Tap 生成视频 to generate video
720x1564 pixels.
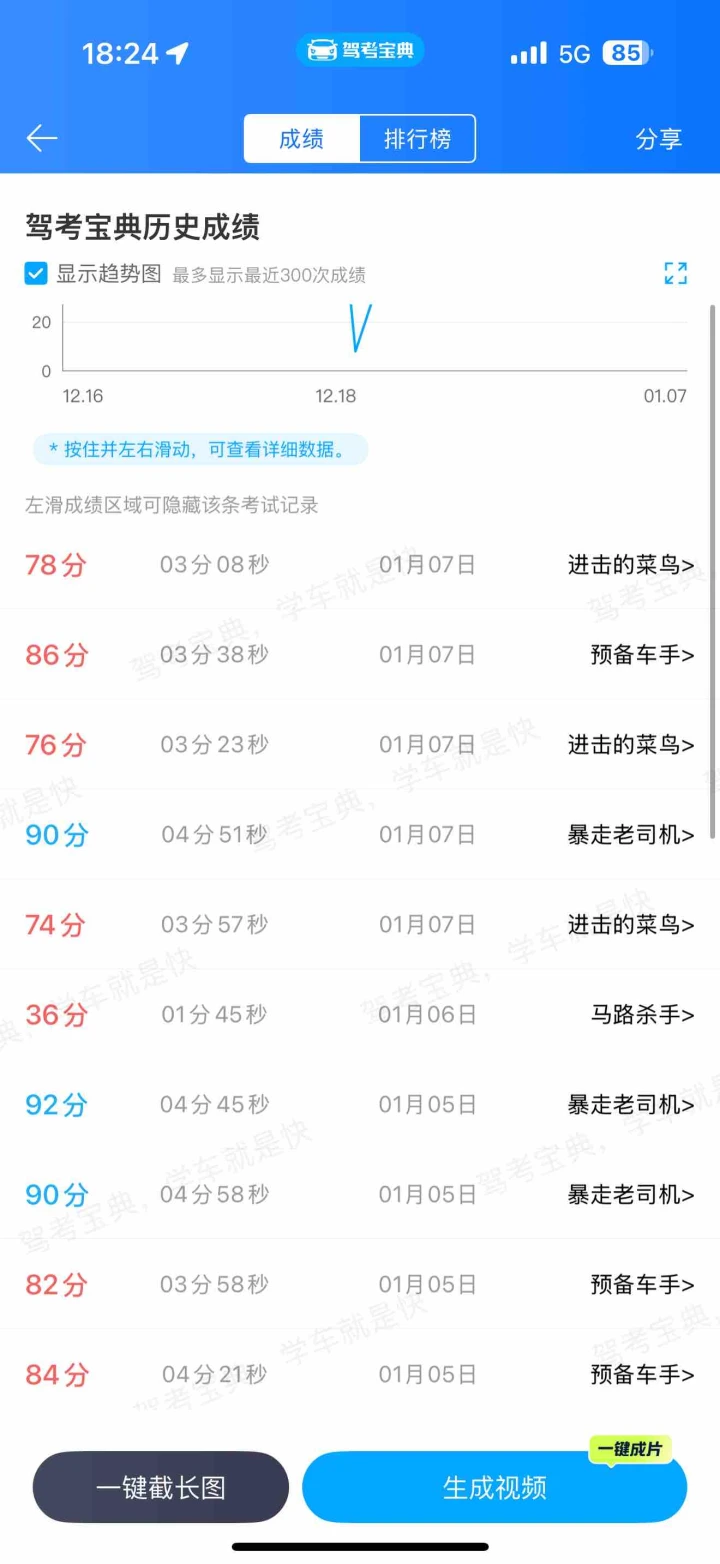[x=494, y=1487]
